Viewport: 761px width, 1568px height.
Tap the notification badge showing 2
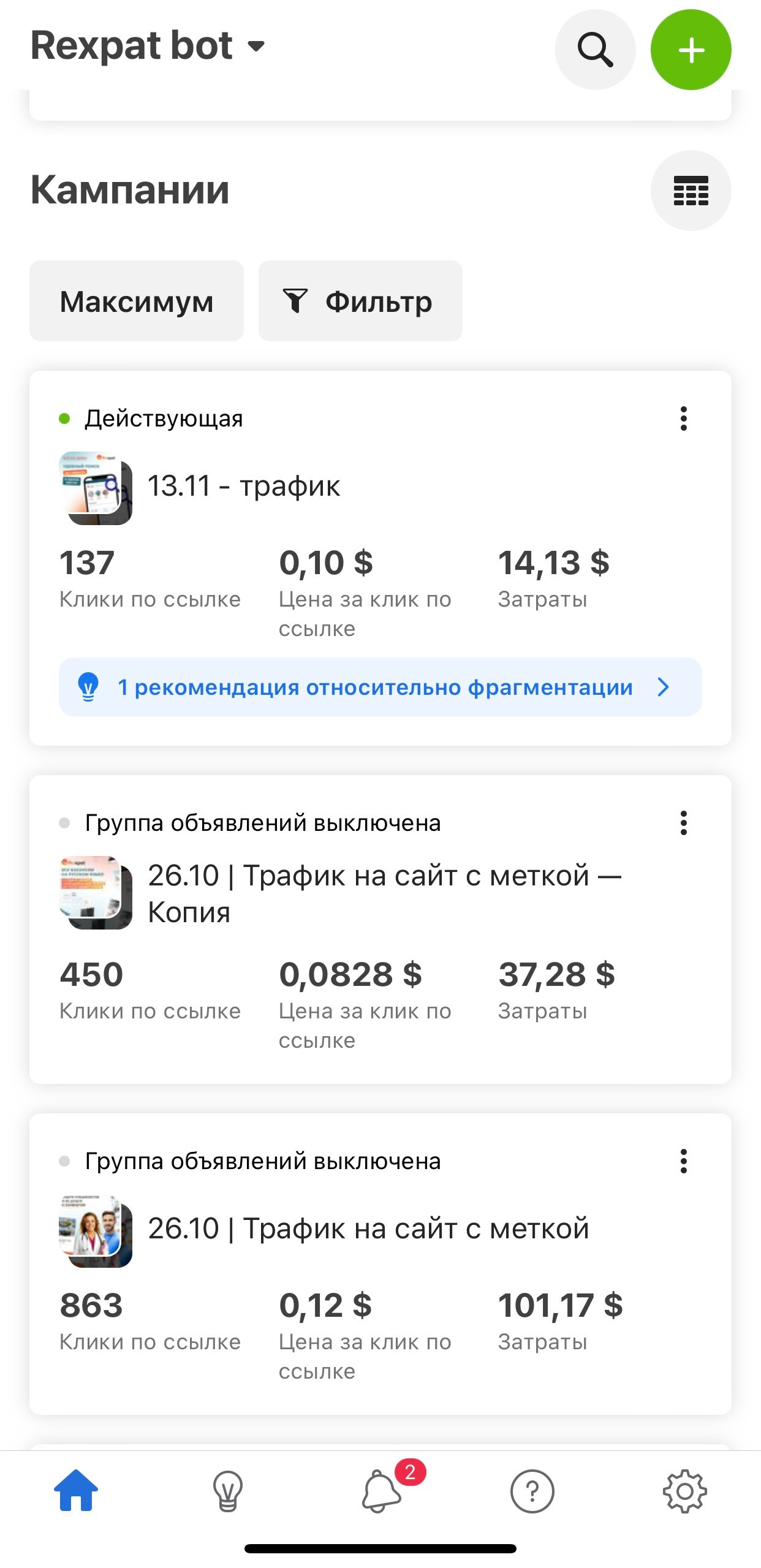[409, 1473]
